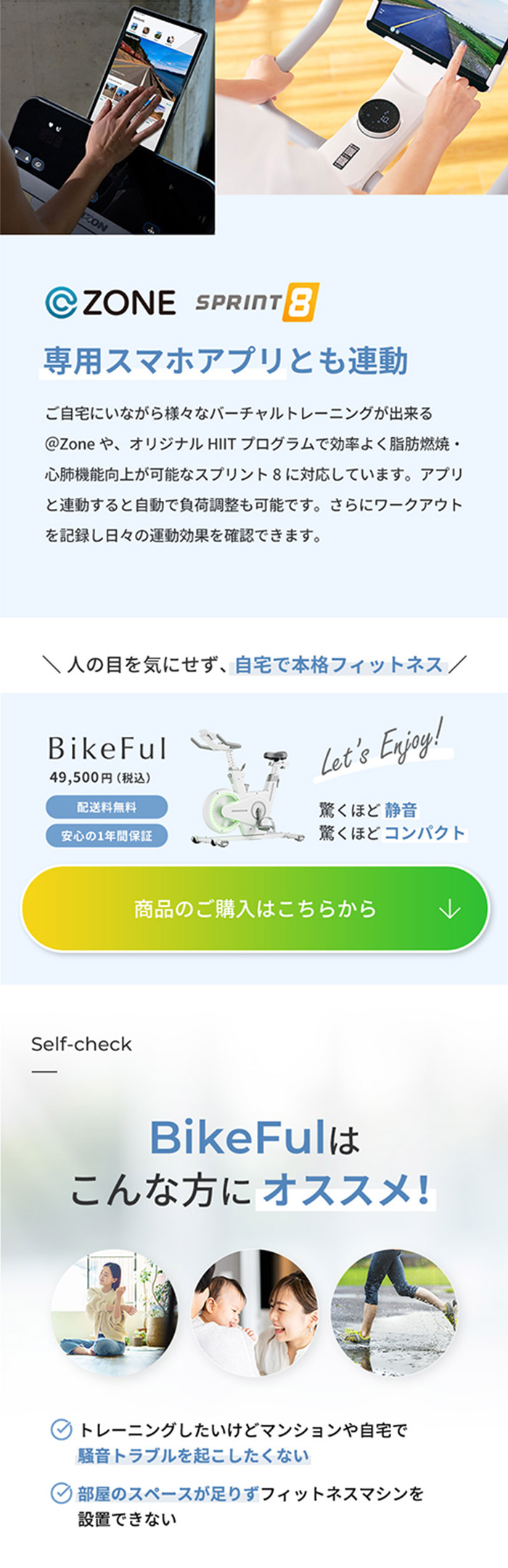Tap the 商品のご購入はこちらから purchase button
Image resolution: width=508 pixels, height=1568 pixels.
click(255, 908)
